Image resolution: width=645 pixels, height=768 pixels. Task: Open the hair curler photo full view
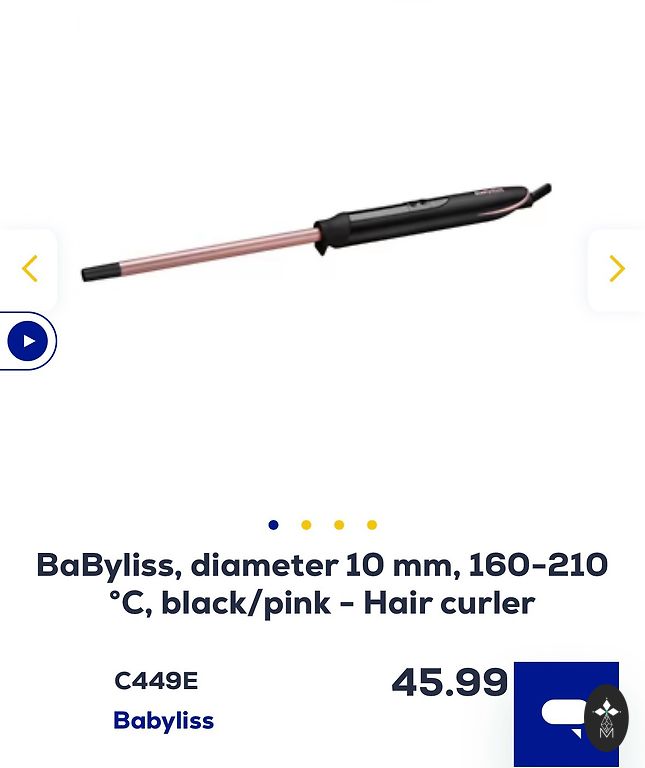pos(318,230)
